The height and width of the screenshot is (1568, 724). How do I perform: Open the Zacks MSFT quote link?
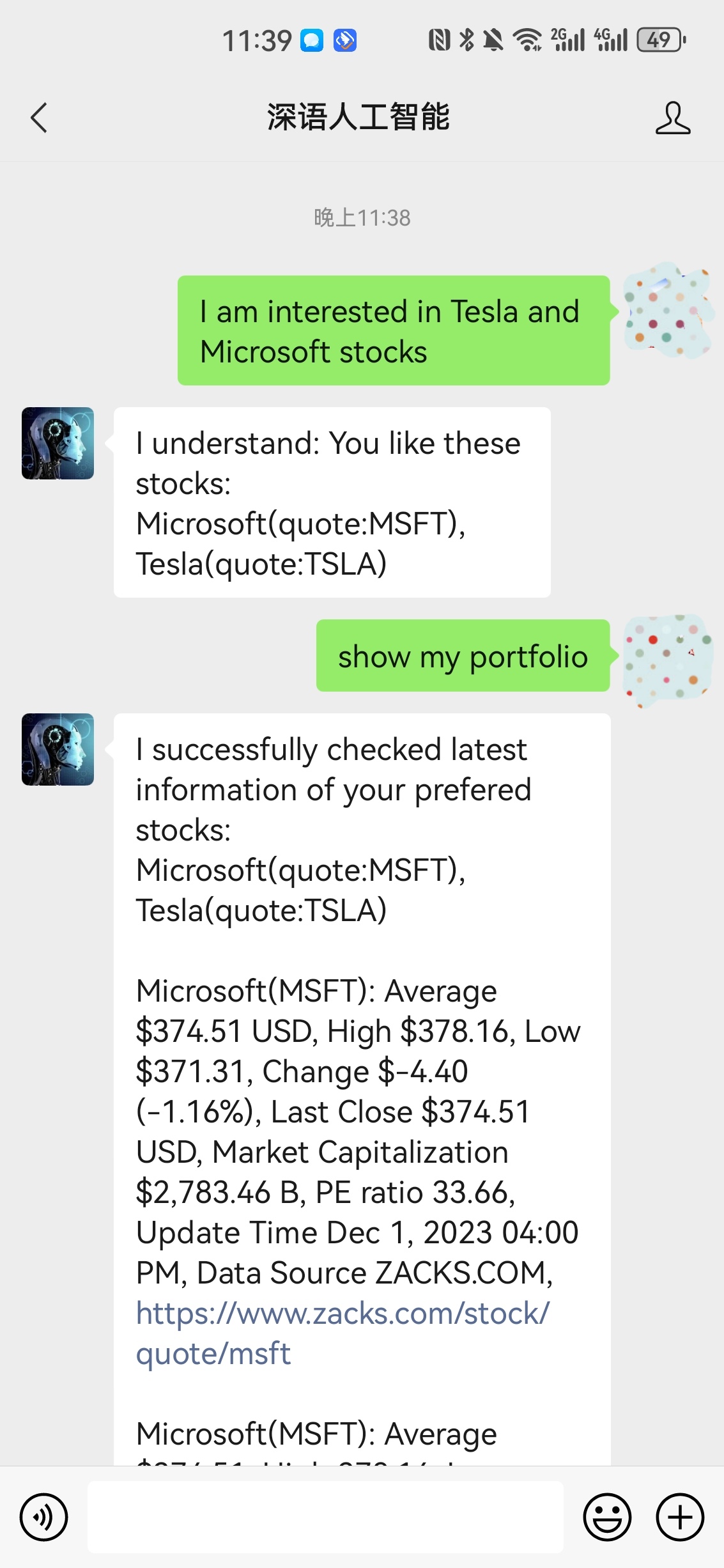tap(343, 1333)
